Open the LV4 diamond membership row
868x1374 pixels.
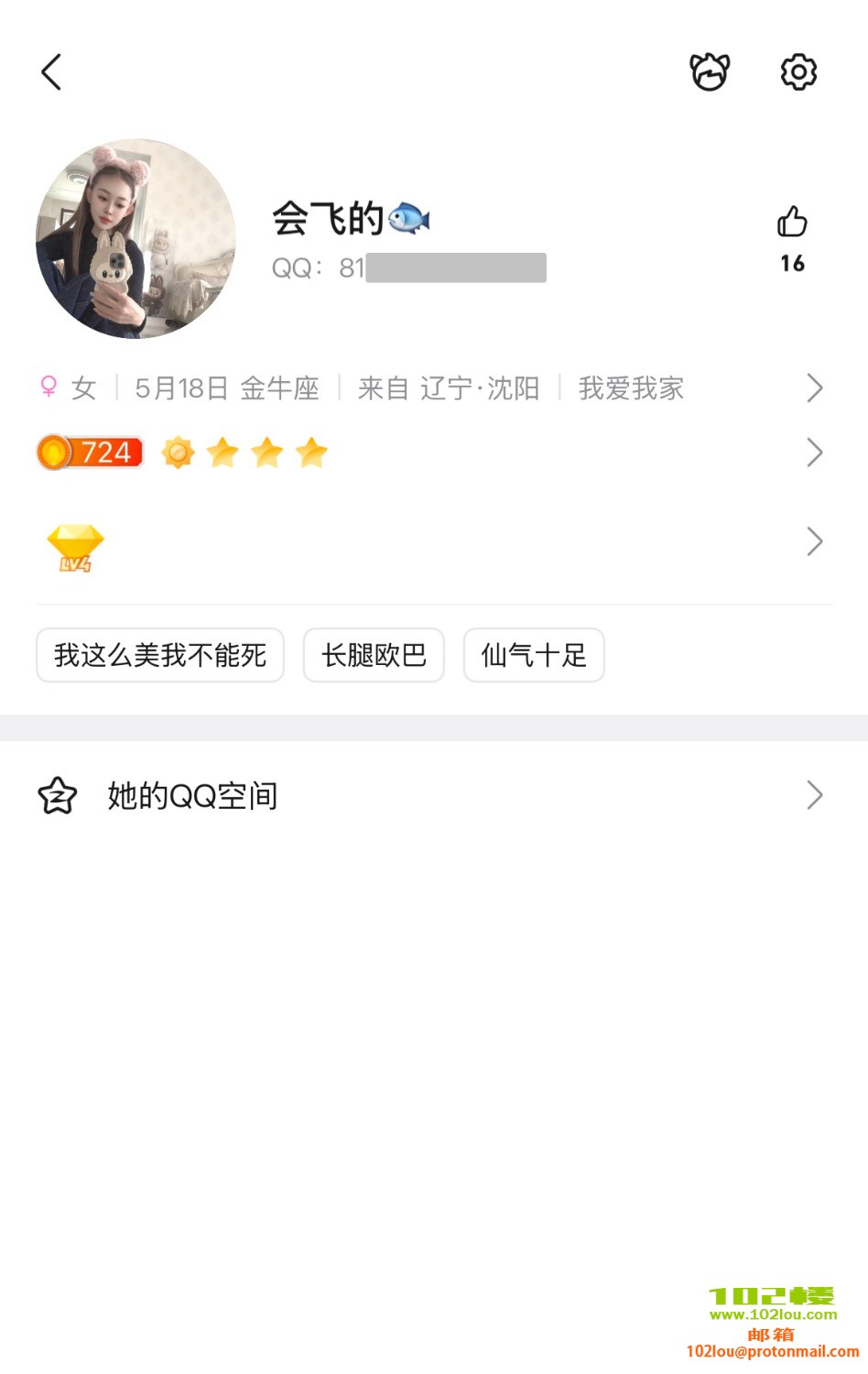click(x=430, y=542)
